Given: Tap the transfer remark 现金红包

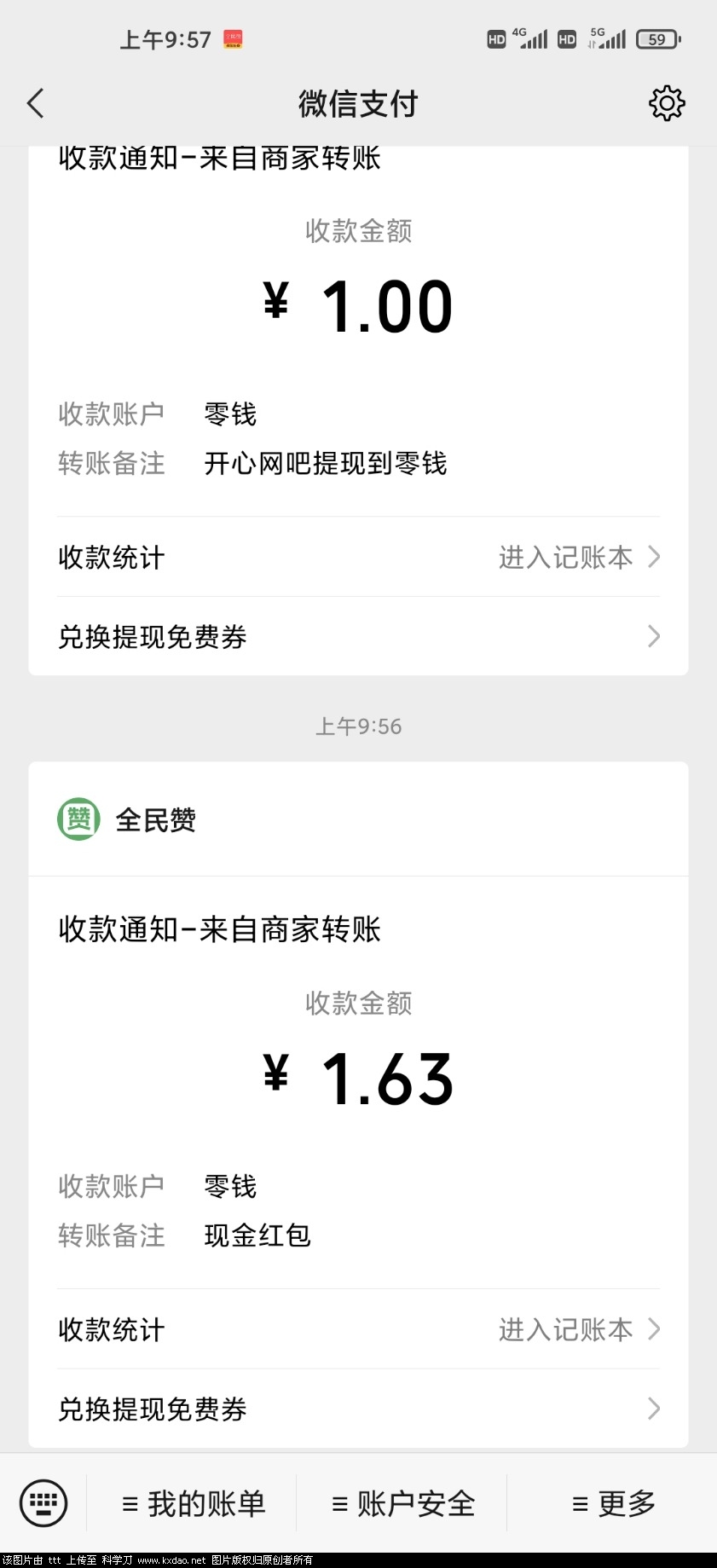Looking at the screenshot, I should (x=257, y=1235).
